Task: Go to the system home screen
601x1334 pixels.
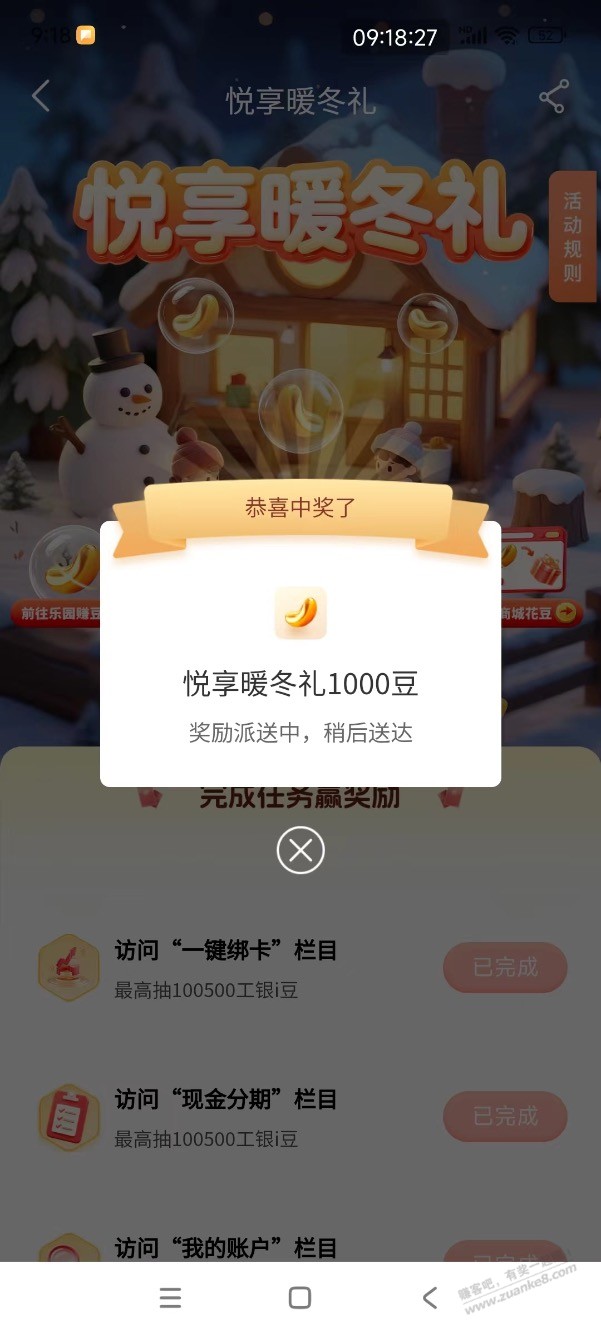Action: [x=300, y=1298]
